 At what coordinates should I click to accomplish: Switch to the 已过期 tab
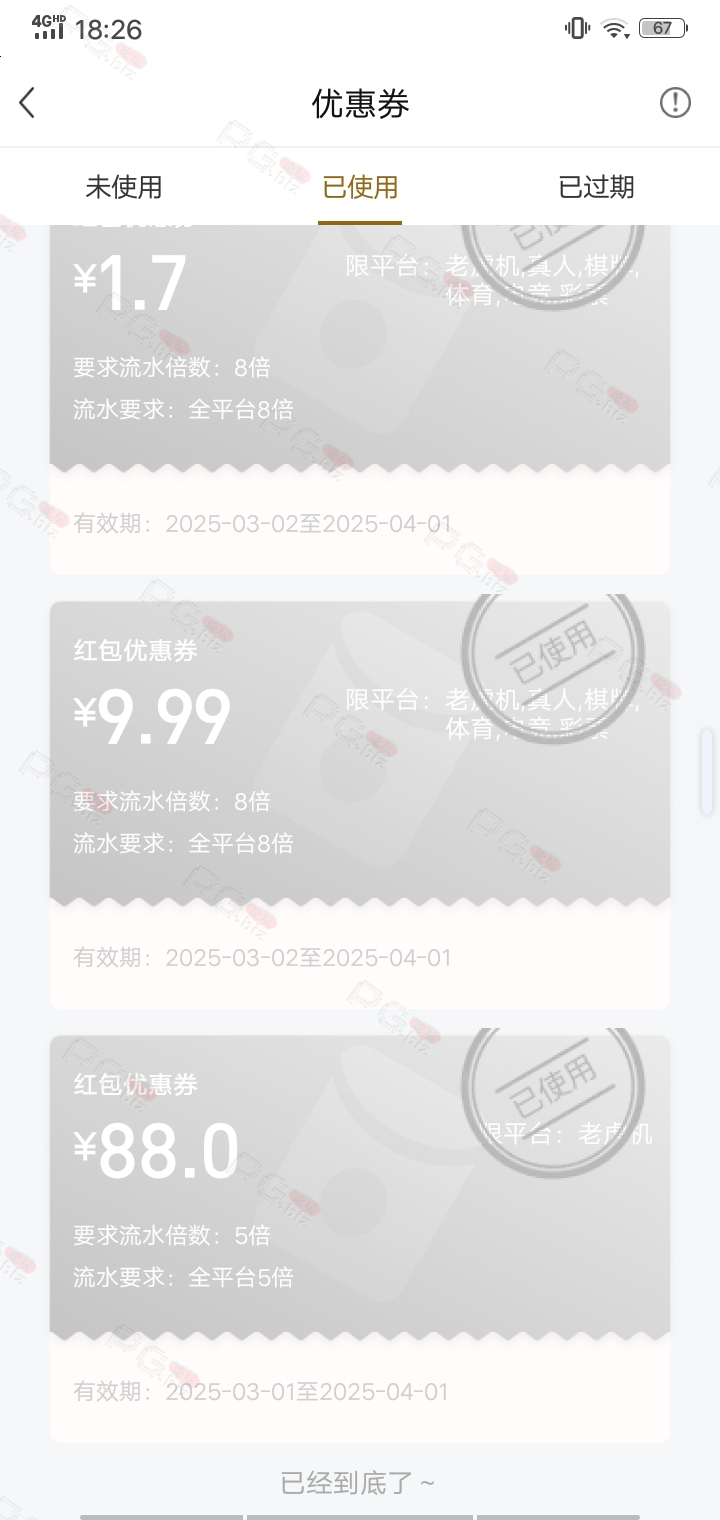(x=596, y=187)
